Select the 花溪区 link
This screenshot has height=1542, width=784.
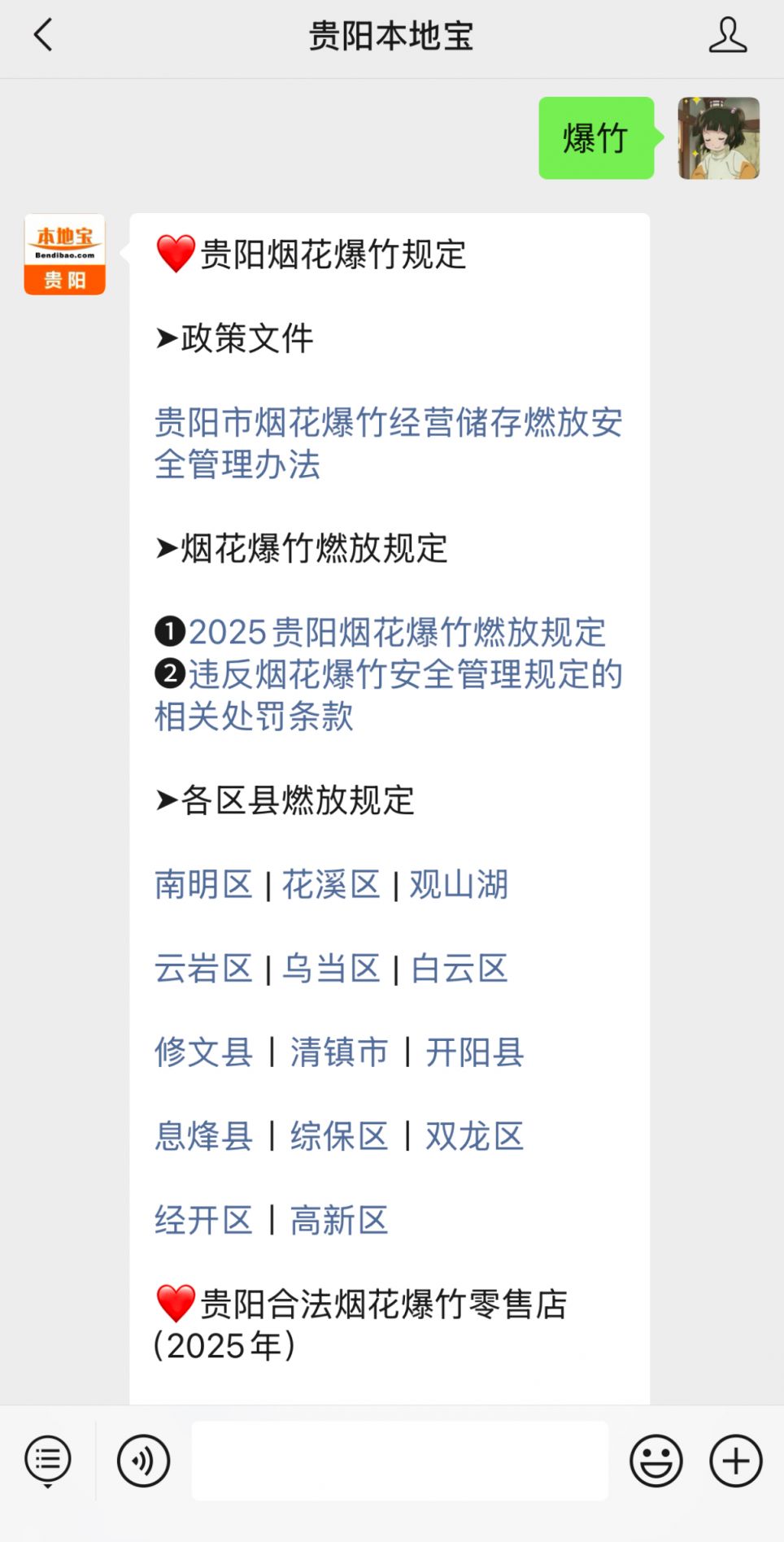tap(331, 885)
